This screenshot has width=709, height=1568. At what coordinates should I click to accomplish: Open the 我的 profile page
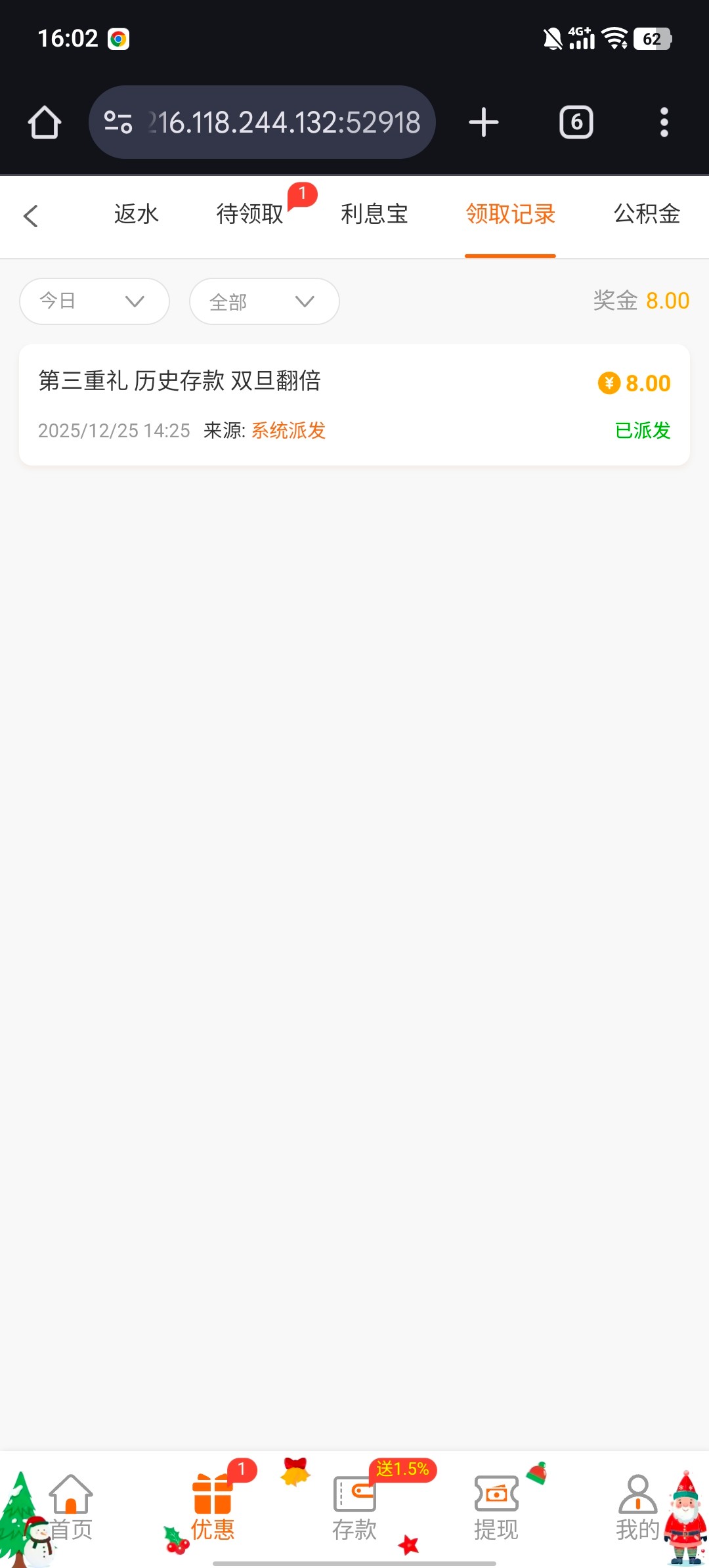click(x=637, y=1509)
